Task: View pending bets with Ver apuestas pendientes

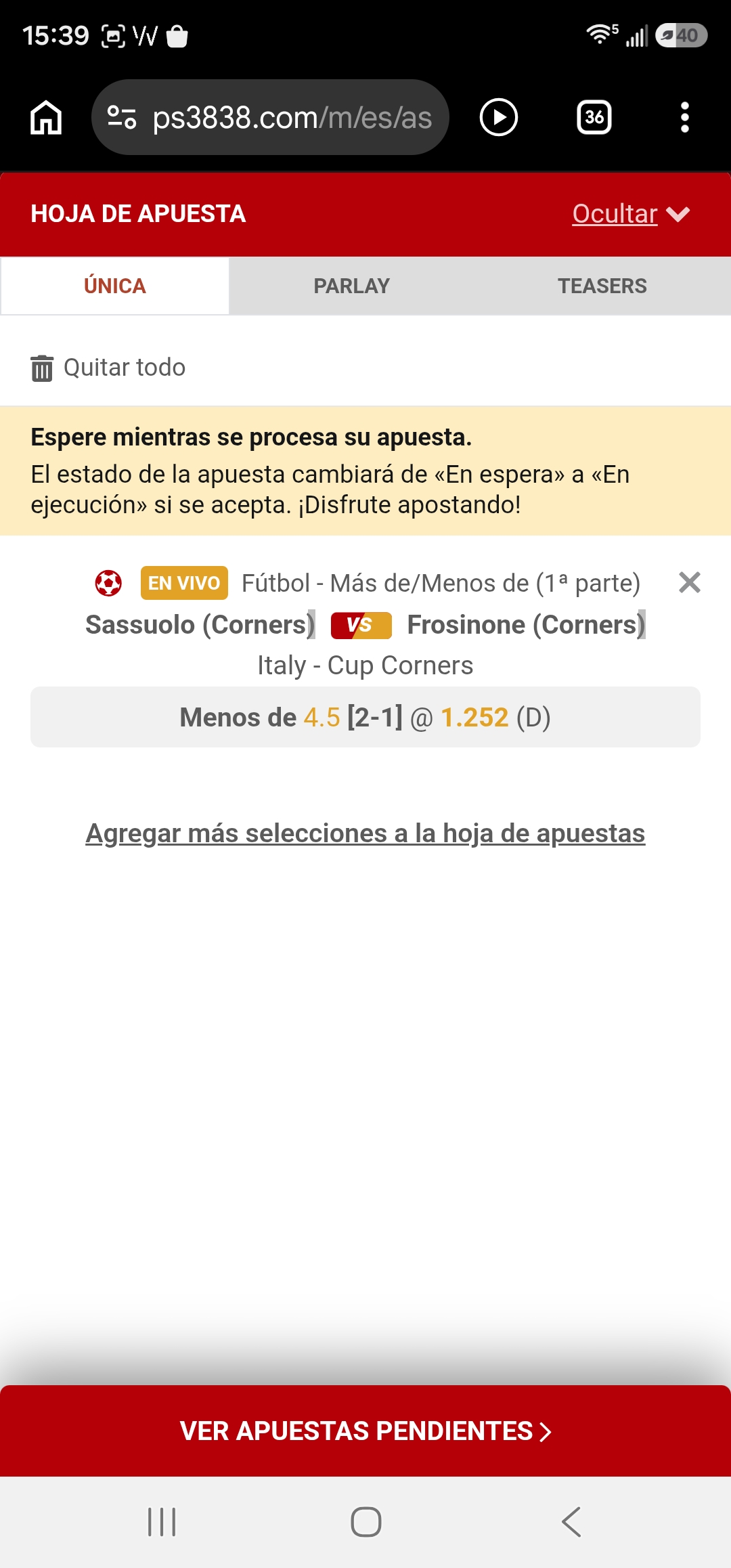Action: 365,1431
